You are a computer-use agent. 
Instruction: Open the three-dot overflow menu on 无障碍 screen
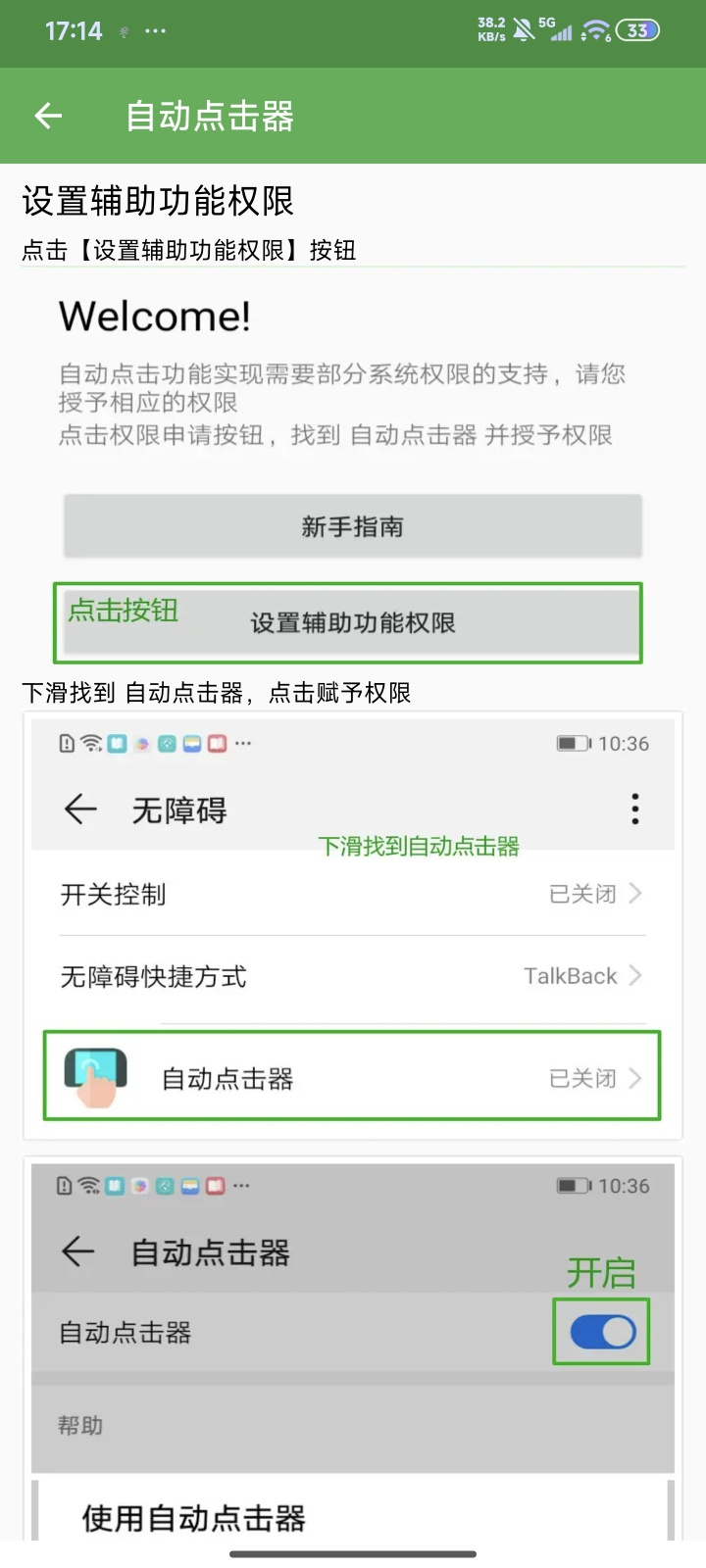pos(634,808)
